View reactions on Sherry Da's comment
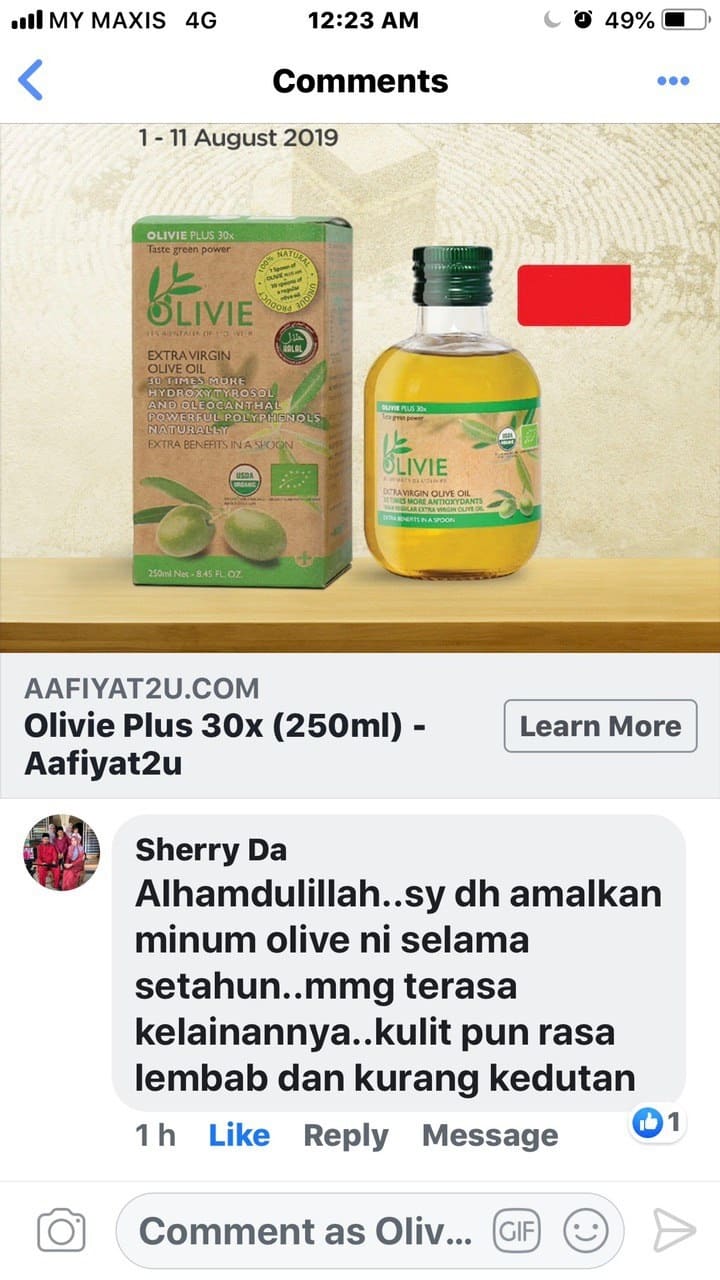Image resolution: width=720 pixels, height=1280 pixels. pyautogui.click(x=657, y=1123)
